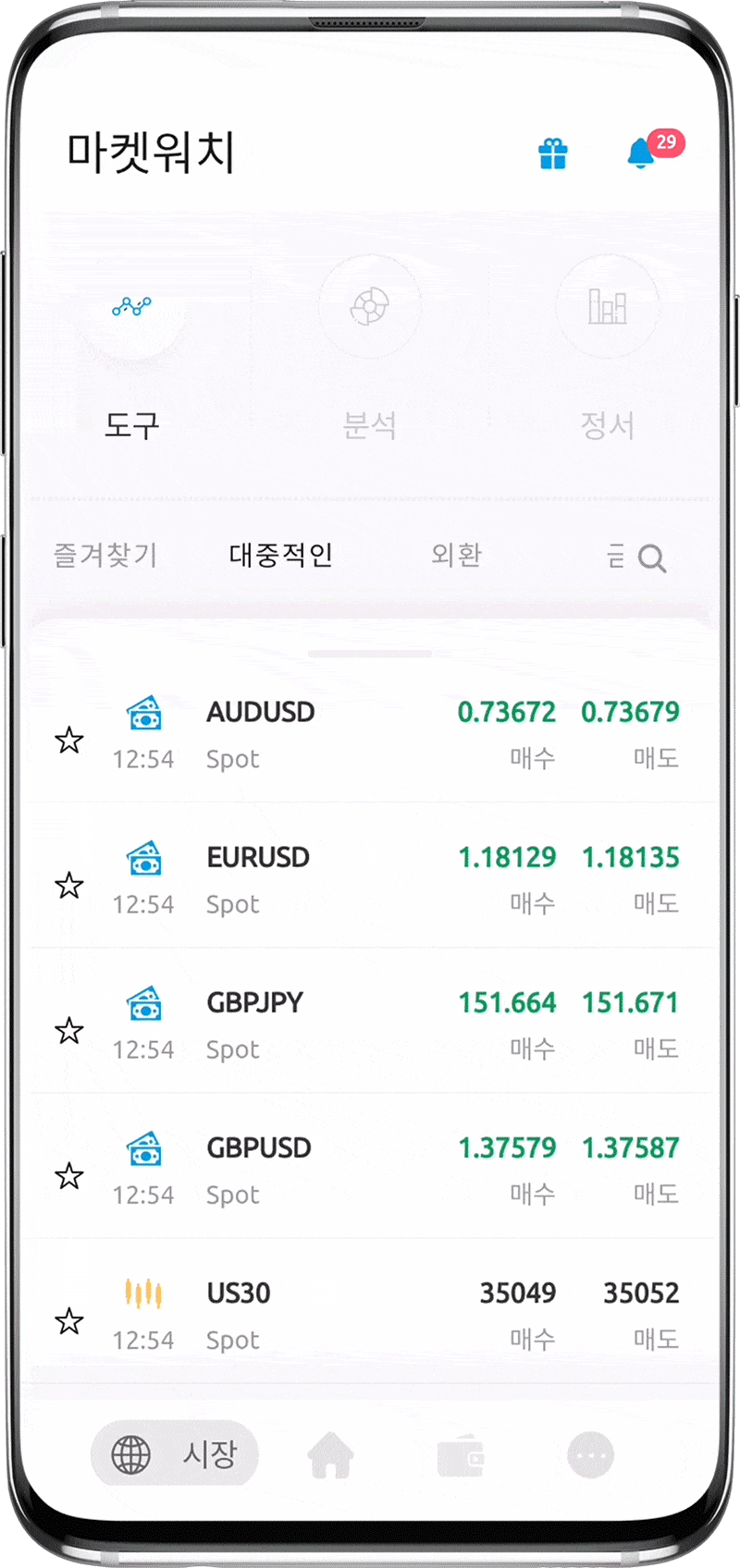
Task: Open the instrument search icon
Action: pyautogui.click(x=652, y=558)
